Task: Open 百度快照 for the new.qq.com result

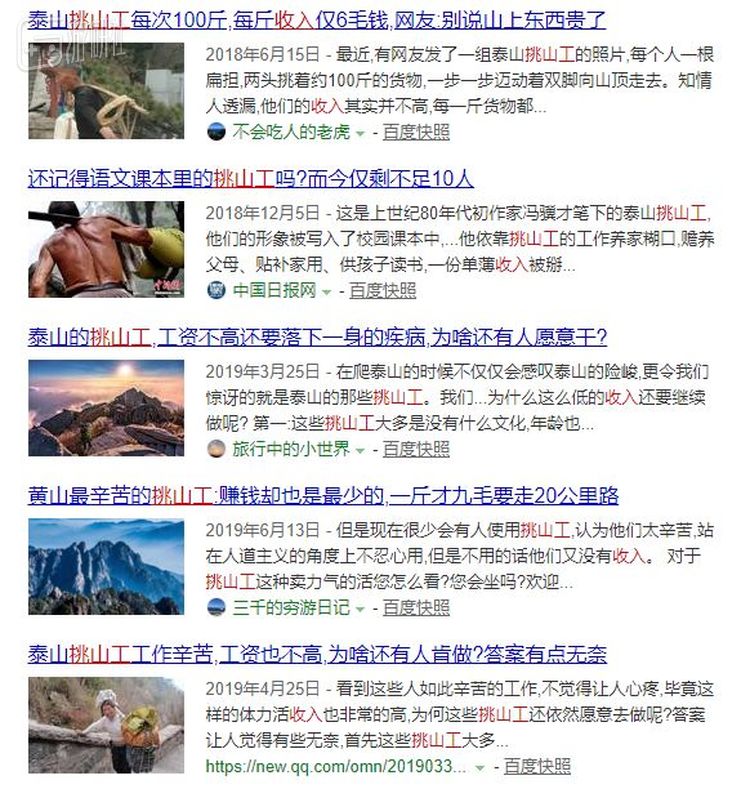Action: [x=537, y=767]
